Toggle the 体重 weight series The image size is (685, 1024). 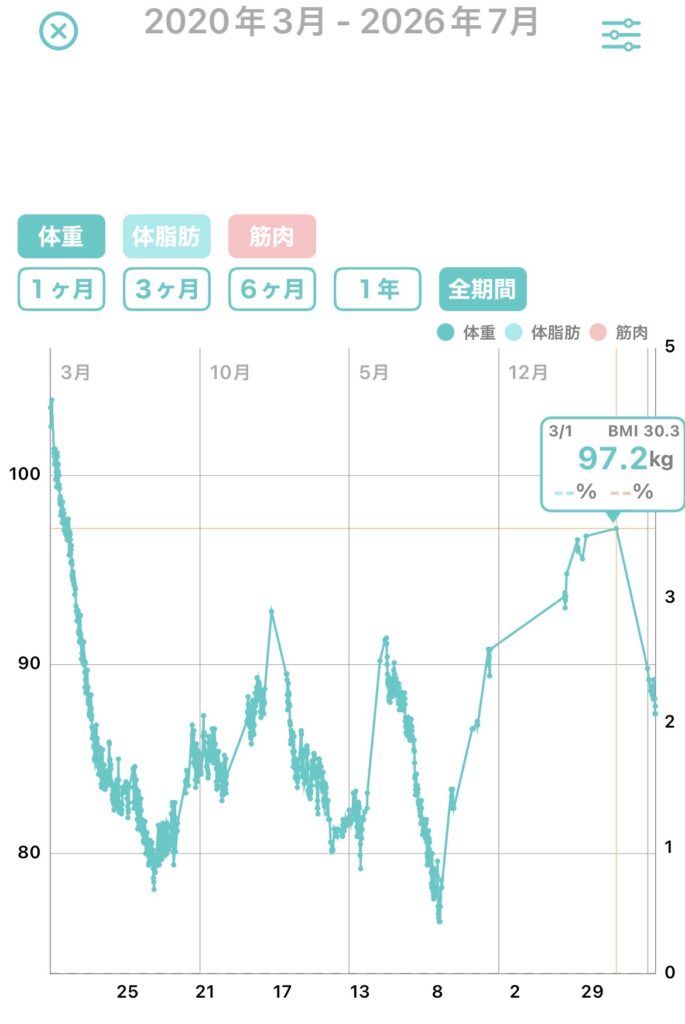61,236
